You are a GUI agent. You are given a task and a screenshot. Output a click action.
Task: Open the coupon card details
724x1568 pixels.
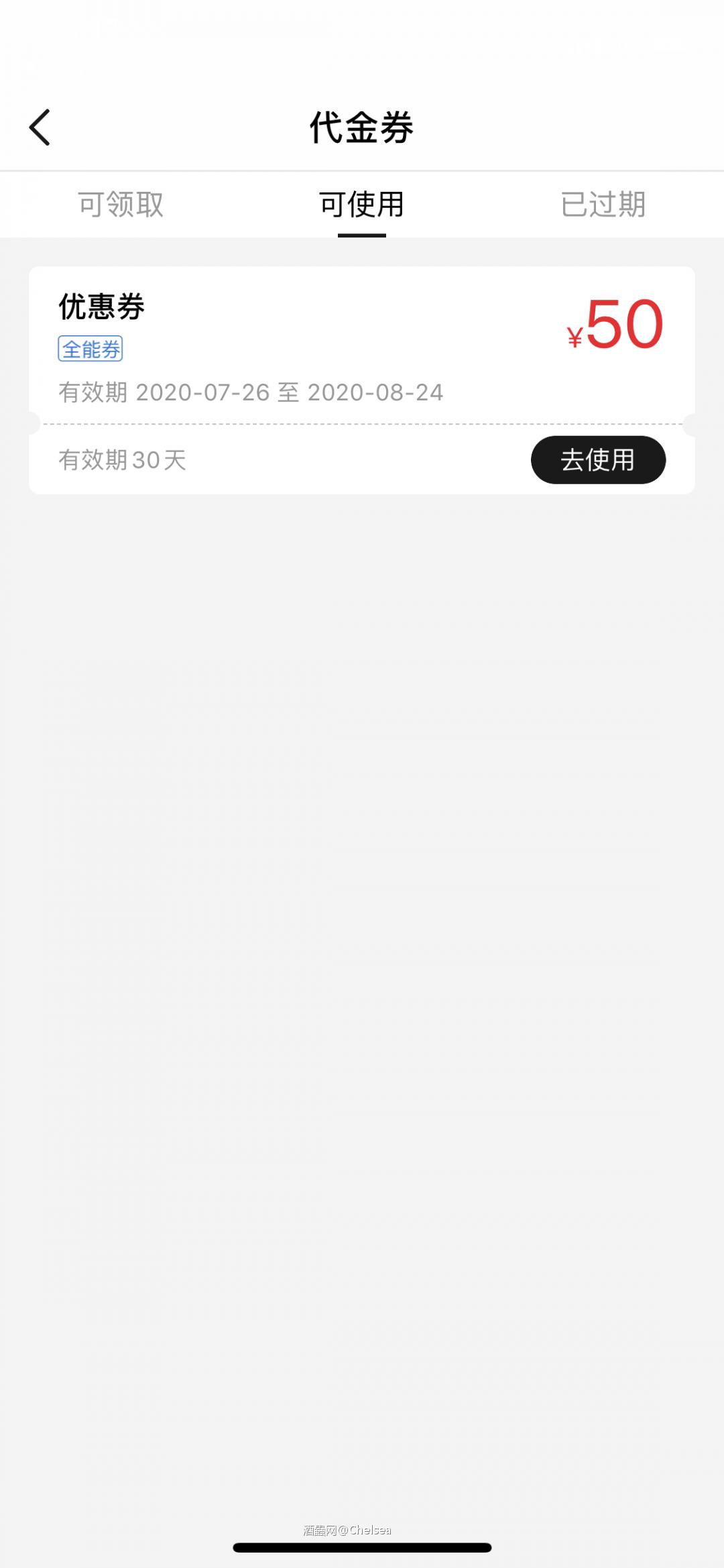tap(362, 349)
